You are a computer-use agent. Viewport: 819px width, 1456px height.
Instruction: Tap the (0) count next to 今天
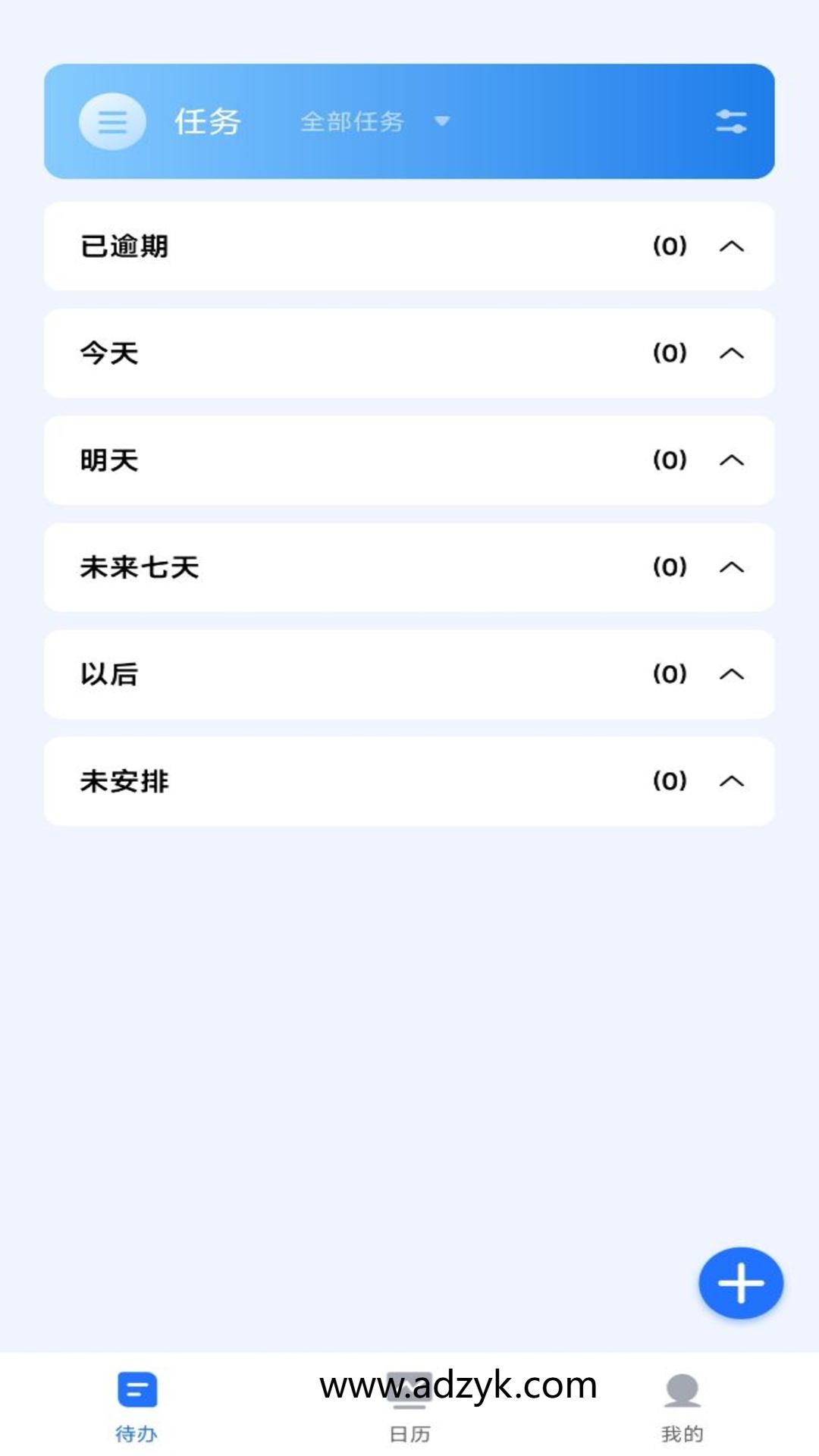(668, 353)
